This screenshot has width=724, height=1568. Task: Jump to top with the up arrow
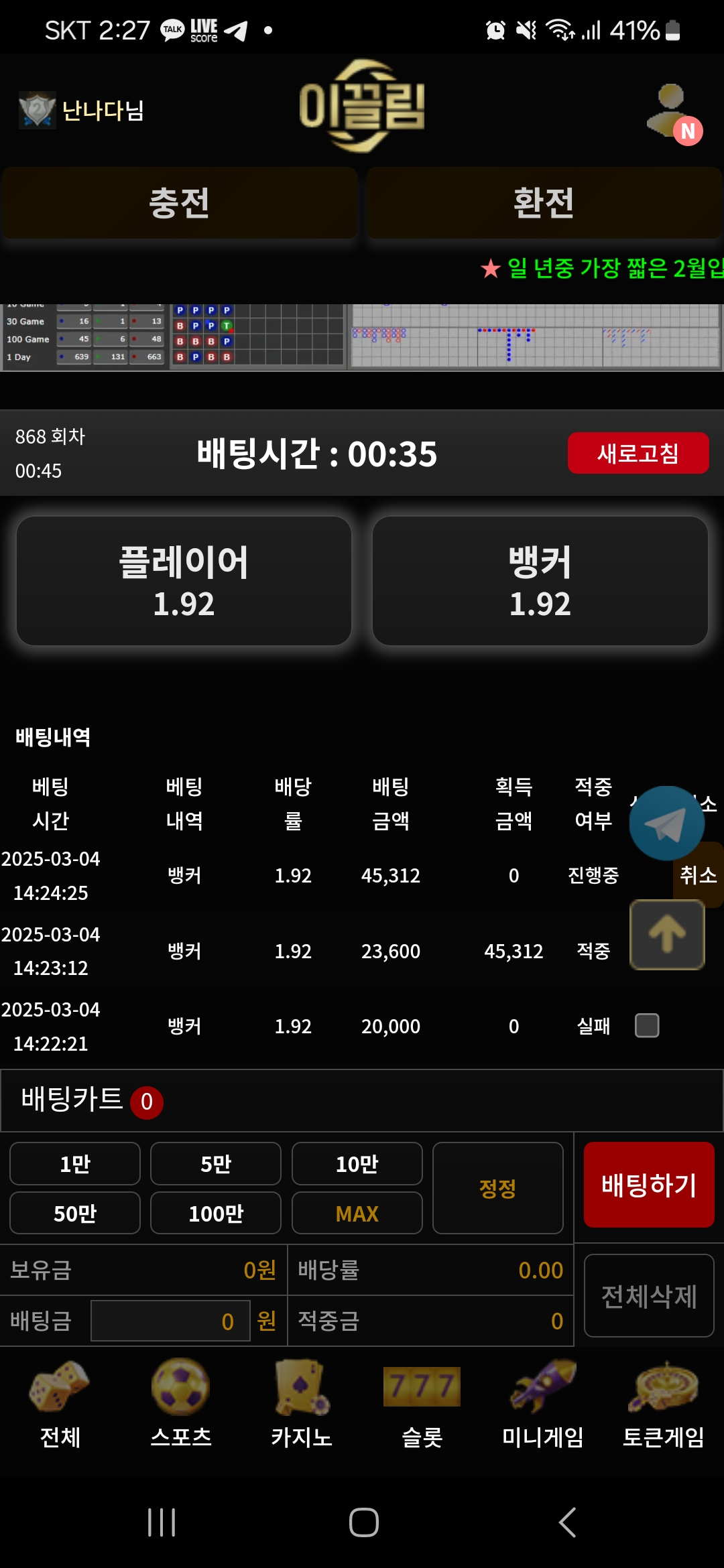coord(666,935)
